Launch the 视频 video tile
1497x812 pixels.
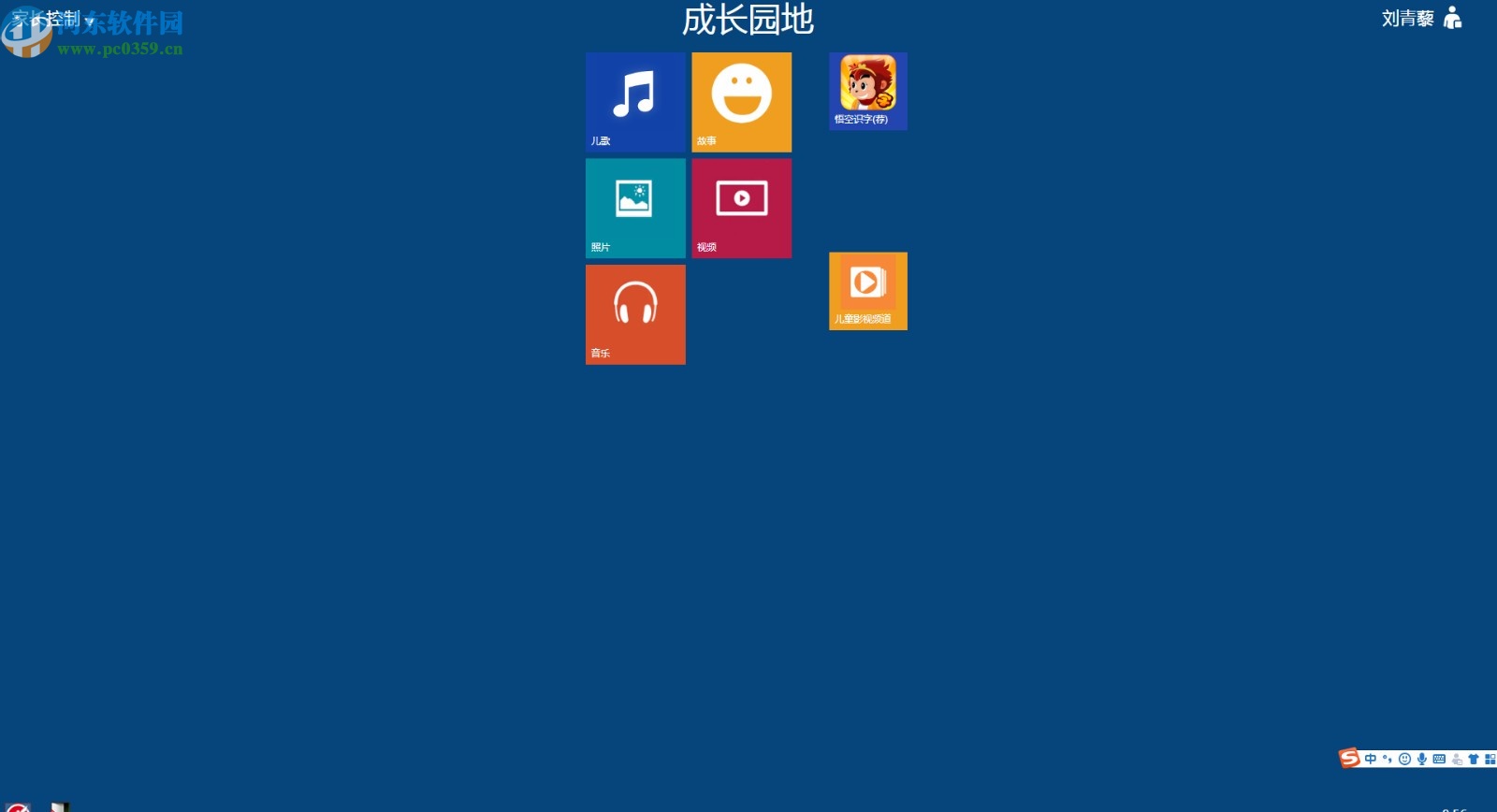(x=741, y=208)
